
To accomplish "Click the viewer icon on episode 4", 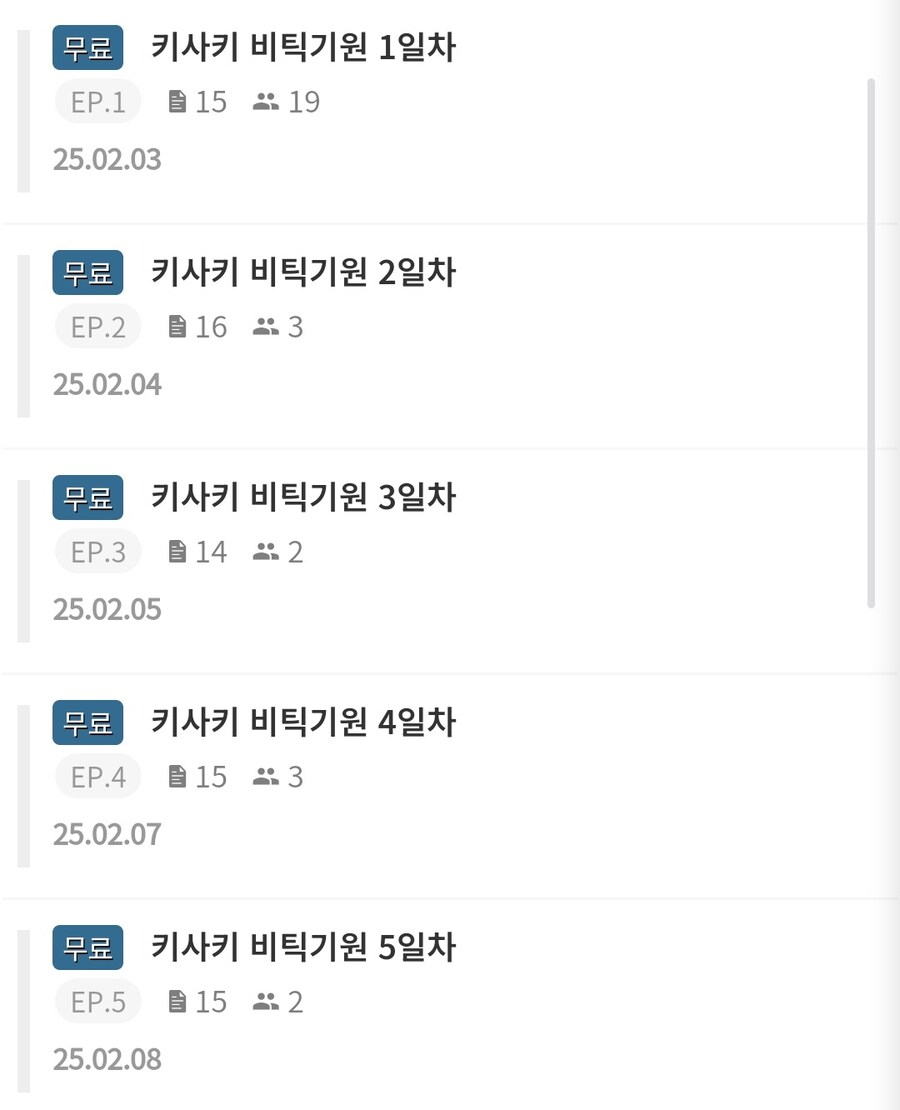I will pos(265,776).
